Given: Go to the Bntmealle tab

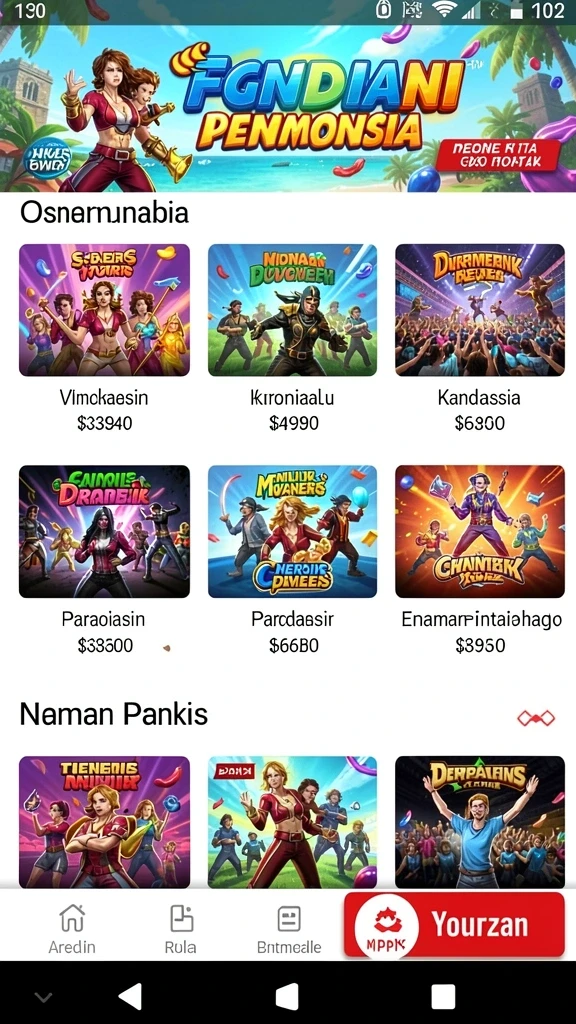Looking at the screenshot, I should pyautogui.click(x=289, y=928).
